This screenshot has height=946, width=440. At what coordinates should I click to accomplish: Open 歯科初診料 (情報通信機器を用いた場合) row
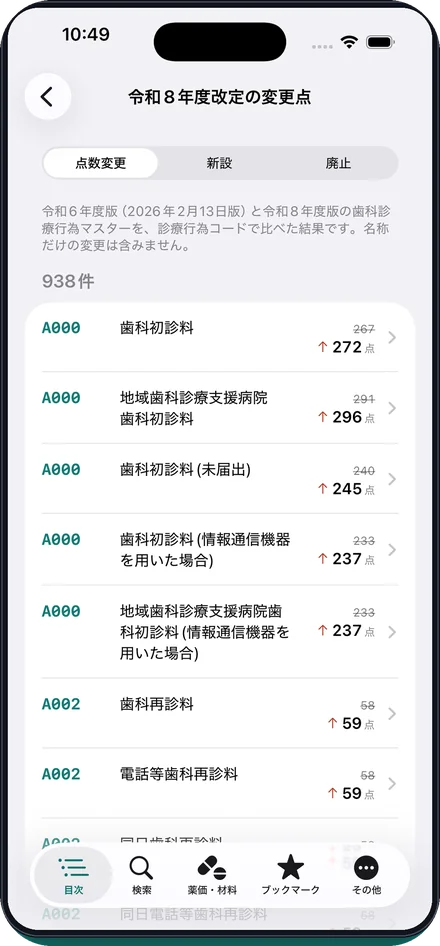pos(220,550)
